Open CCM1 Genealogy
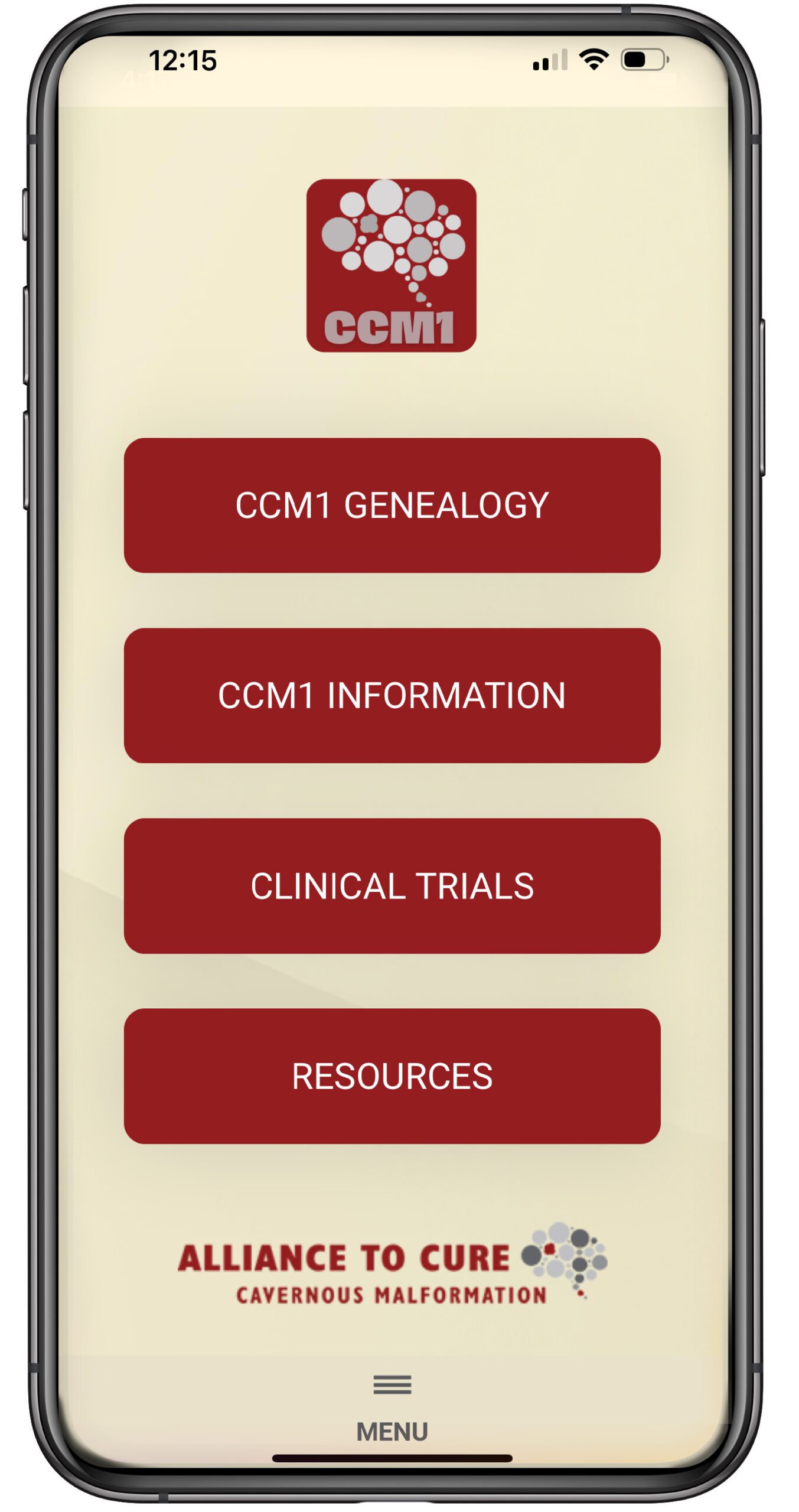This screenshot has height=1512, width=799. 392,505
